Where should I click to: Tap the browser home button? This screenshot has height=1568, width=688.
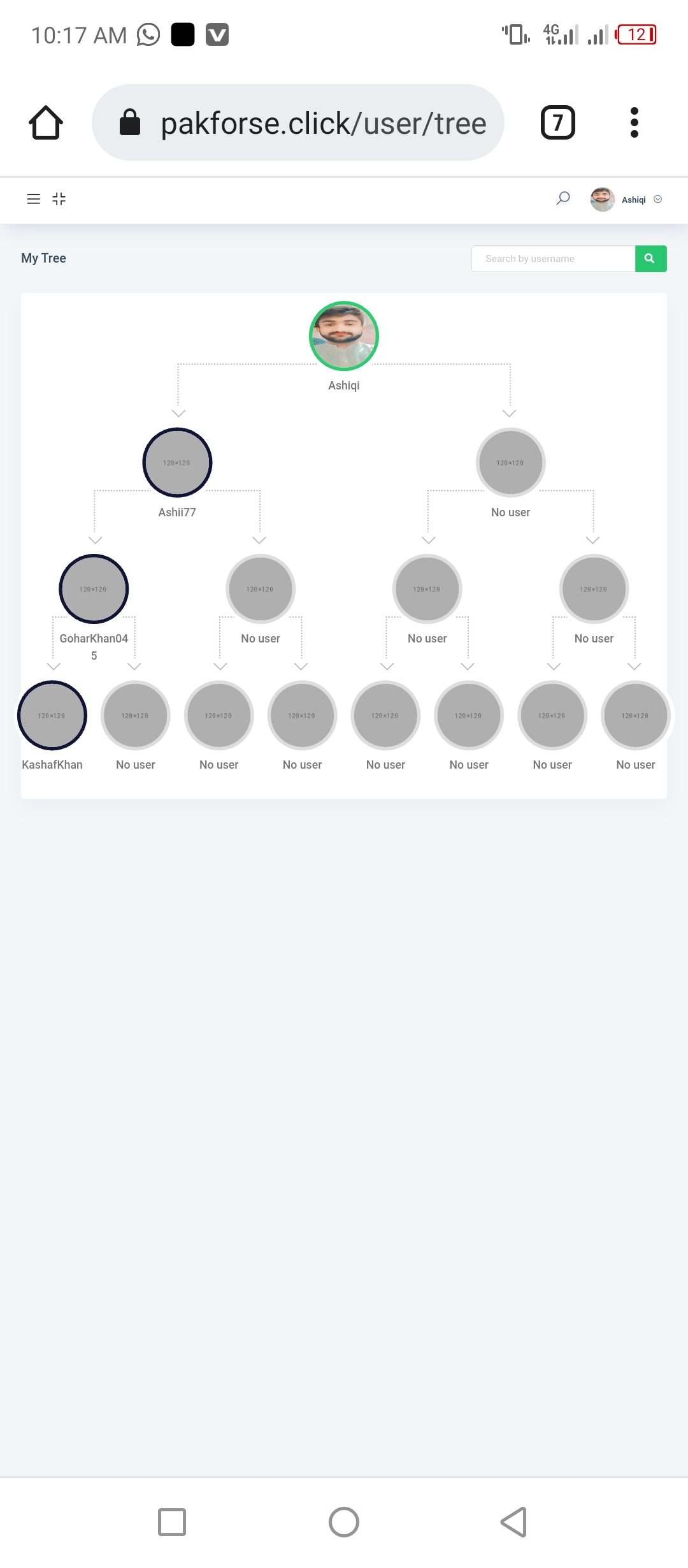tap(46, 122)
